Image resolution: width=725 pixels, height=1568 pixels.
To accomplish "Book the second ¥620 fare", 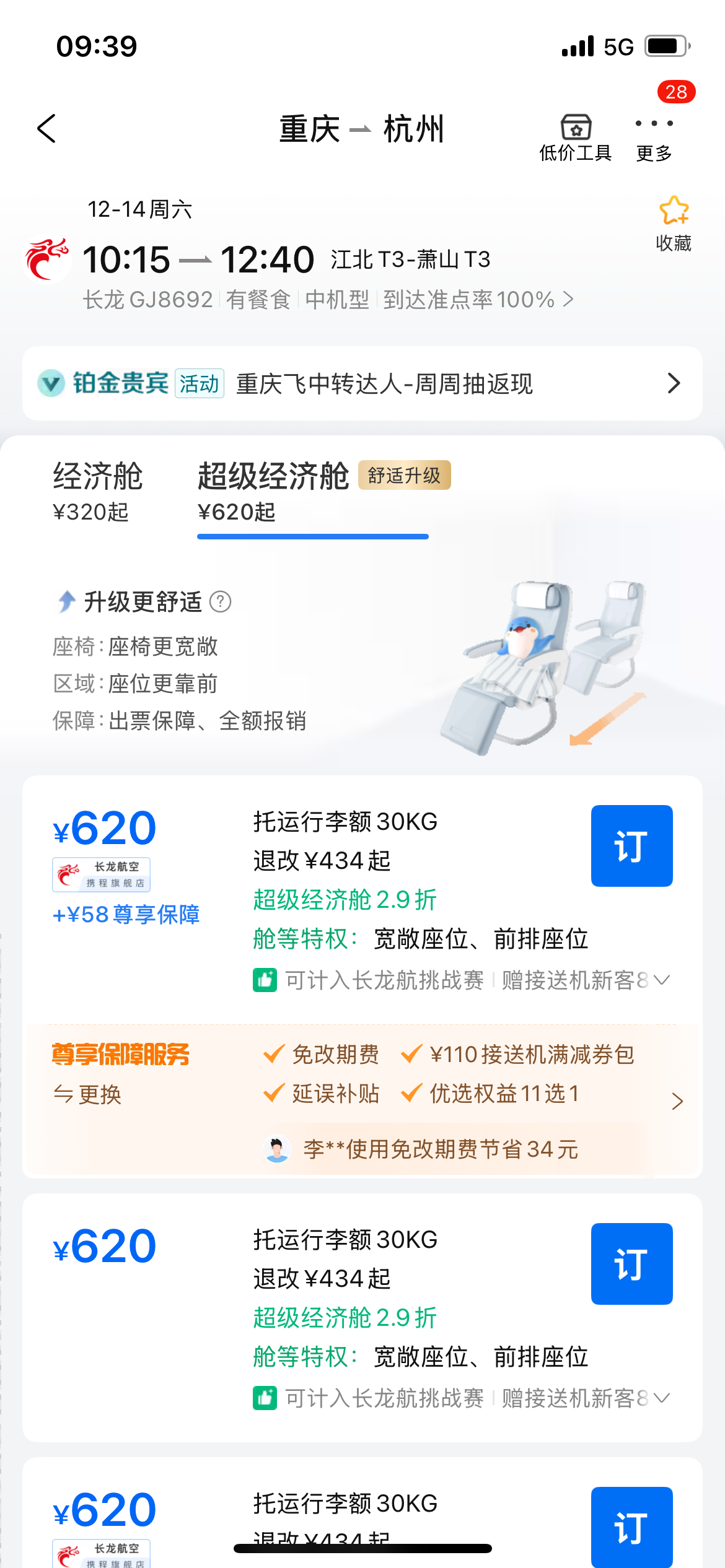I will (631, 1263).
